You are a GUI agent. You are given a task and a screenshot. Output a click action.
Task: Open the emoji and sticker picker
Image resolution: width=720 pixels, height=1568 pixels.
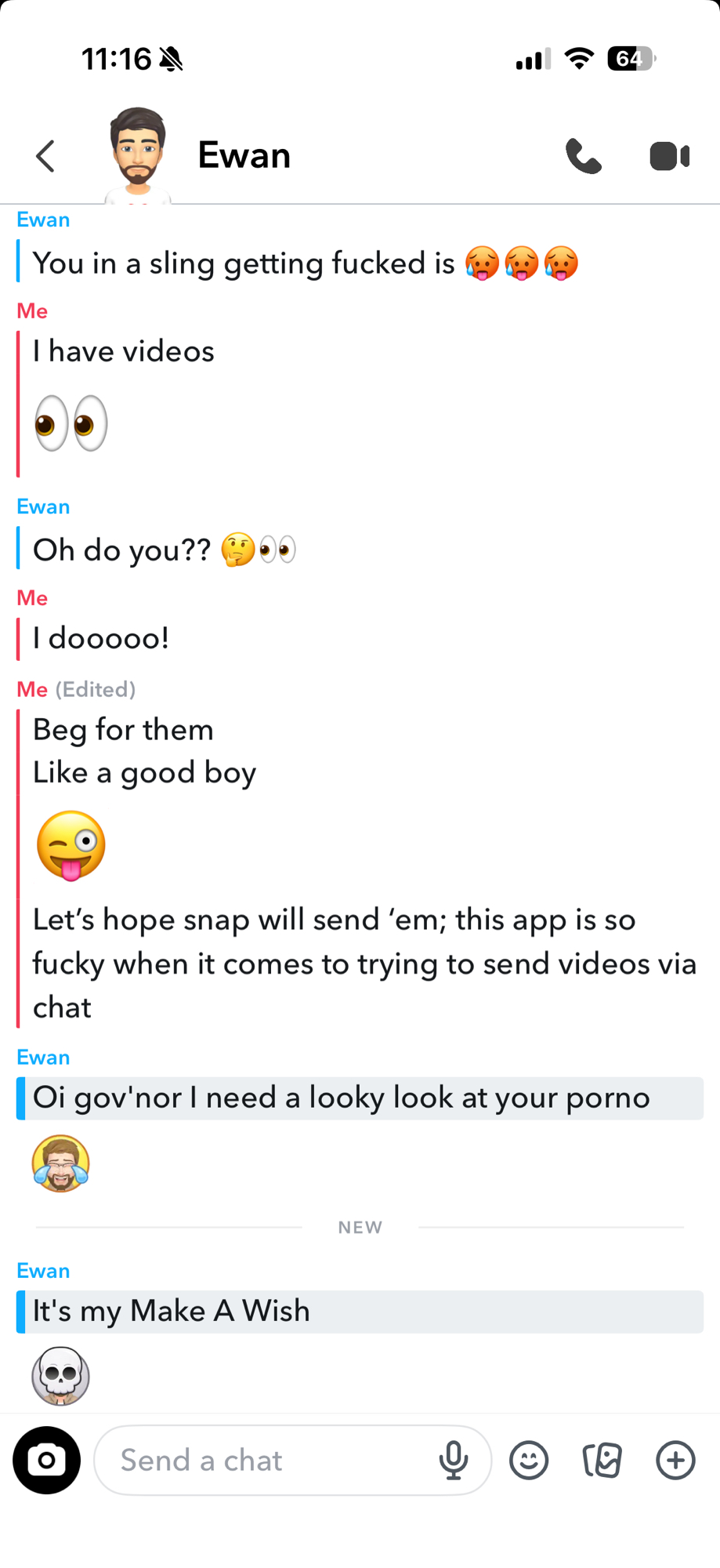[529, 1460]
